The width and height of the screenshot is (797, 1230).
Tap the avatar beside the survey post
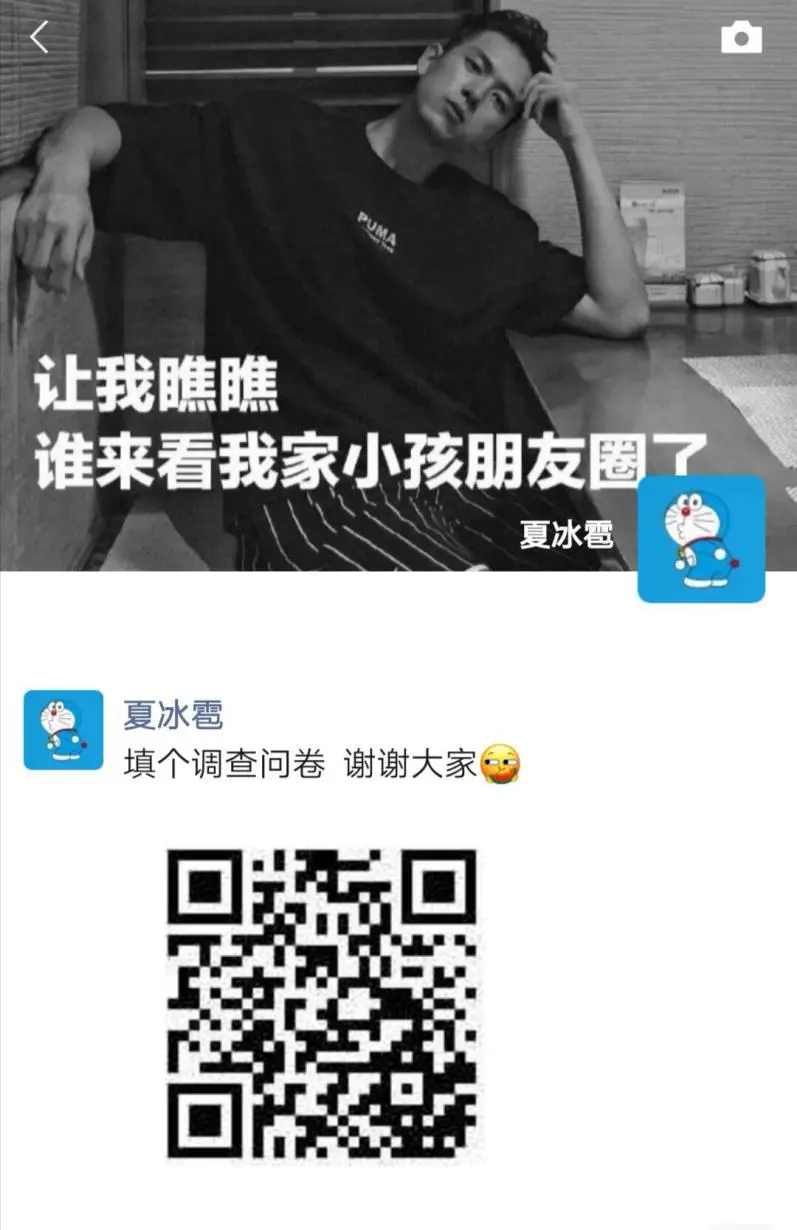[x=64, y=730]
